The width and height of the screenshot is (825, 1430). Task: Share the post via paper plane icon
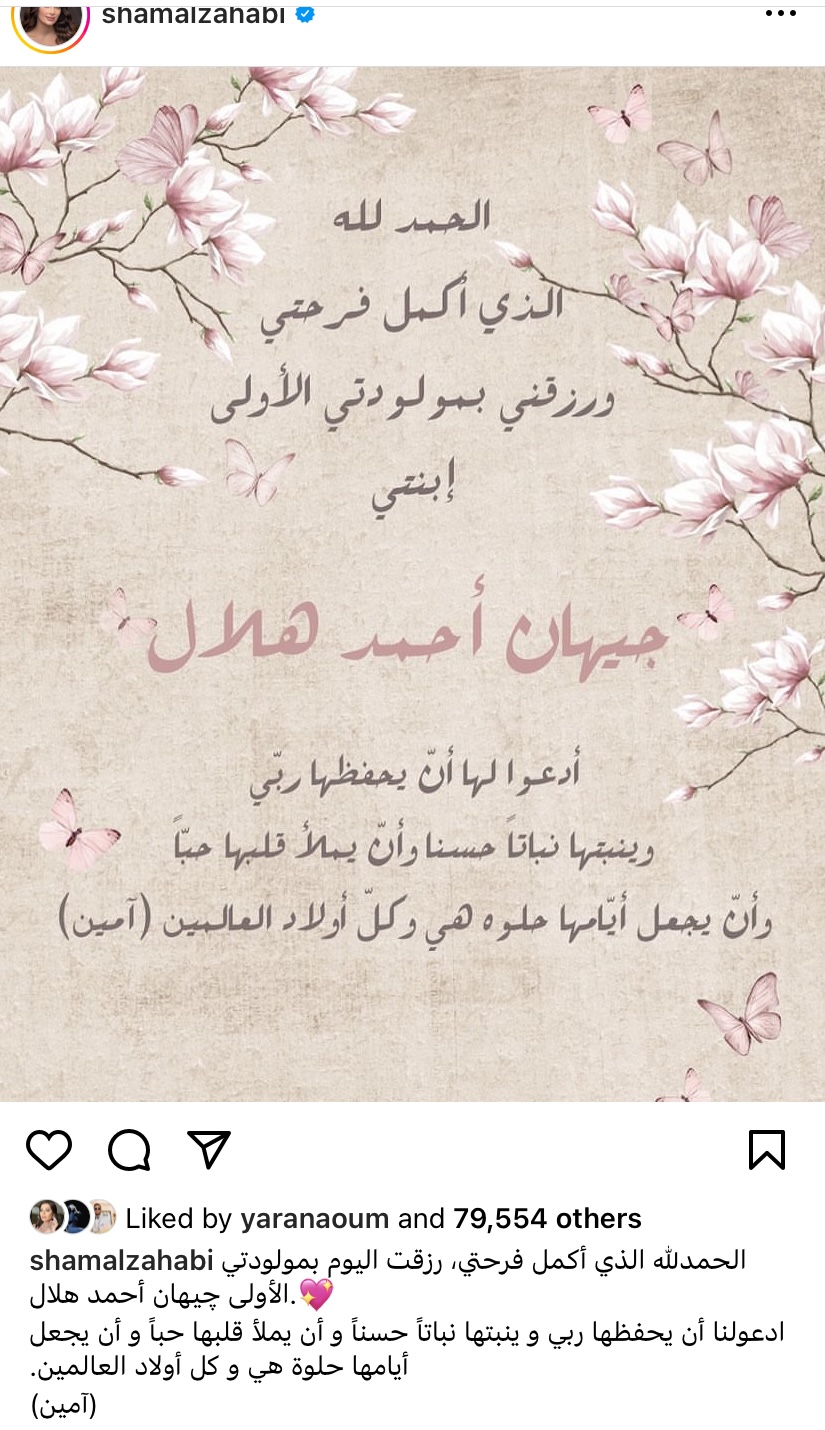209,1150
